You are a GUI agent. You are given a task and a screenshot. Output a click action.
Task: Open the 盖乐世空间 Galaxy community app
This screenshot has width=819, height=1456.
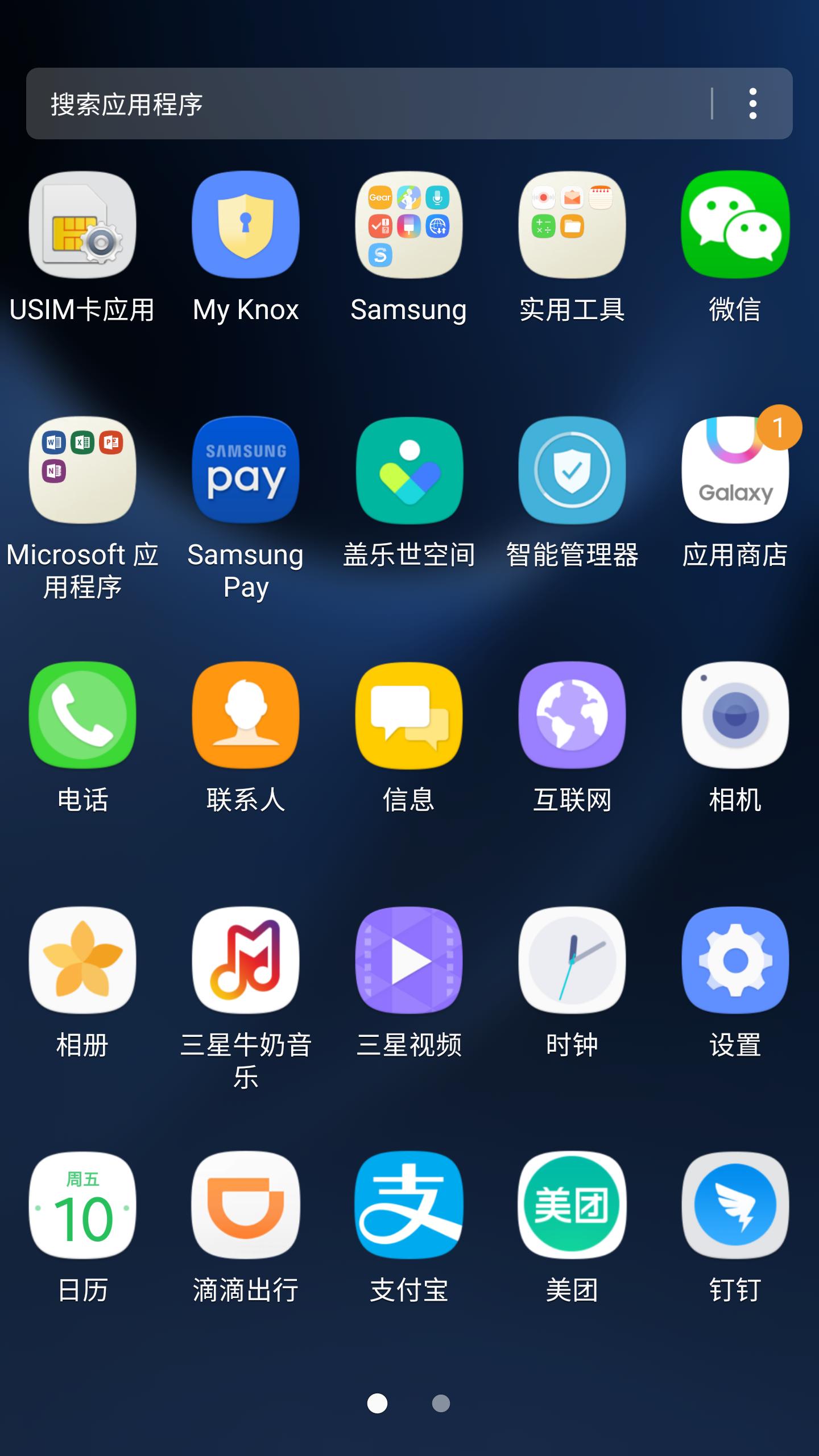409,470
